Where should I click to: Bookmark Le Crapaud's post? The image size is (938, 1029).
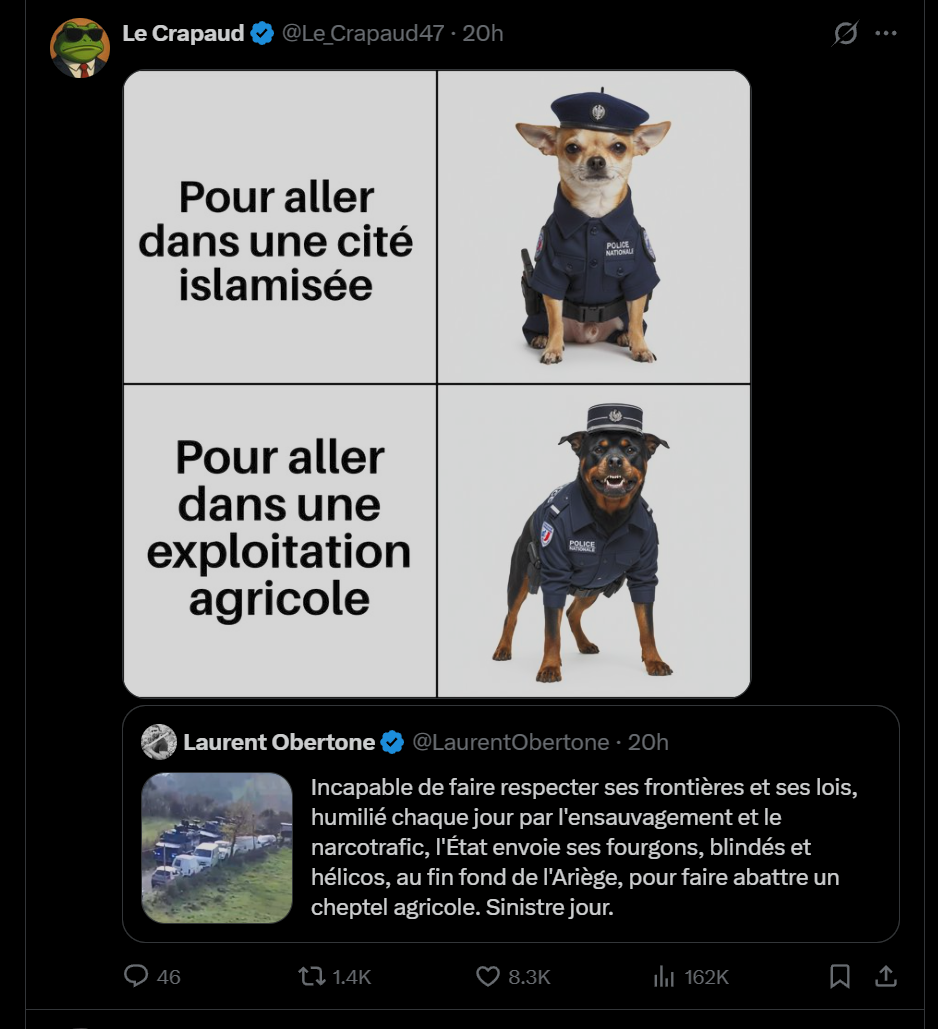click(x=840, y=976)
